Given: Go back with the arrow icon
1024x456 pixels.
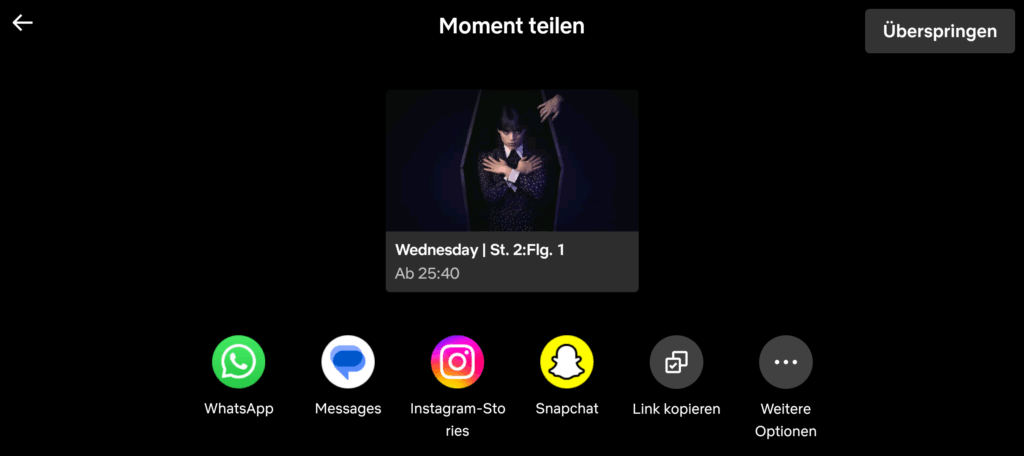Looking at the screenshot, I should pos(23,23).
